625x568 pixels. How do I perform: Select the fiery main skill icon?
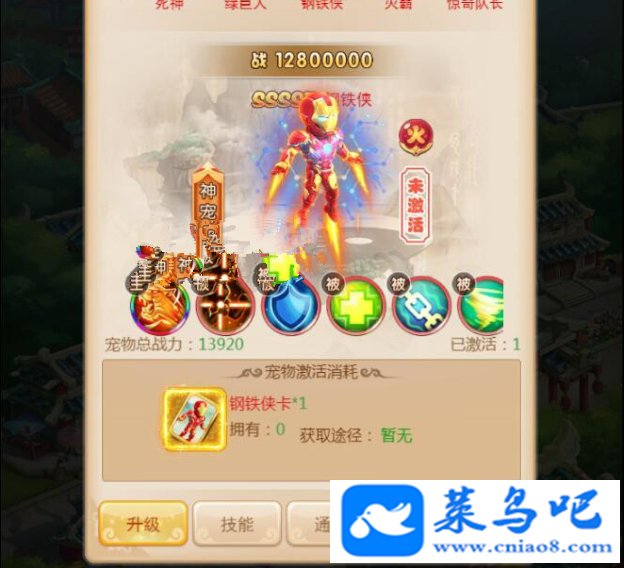pos(159,305)
